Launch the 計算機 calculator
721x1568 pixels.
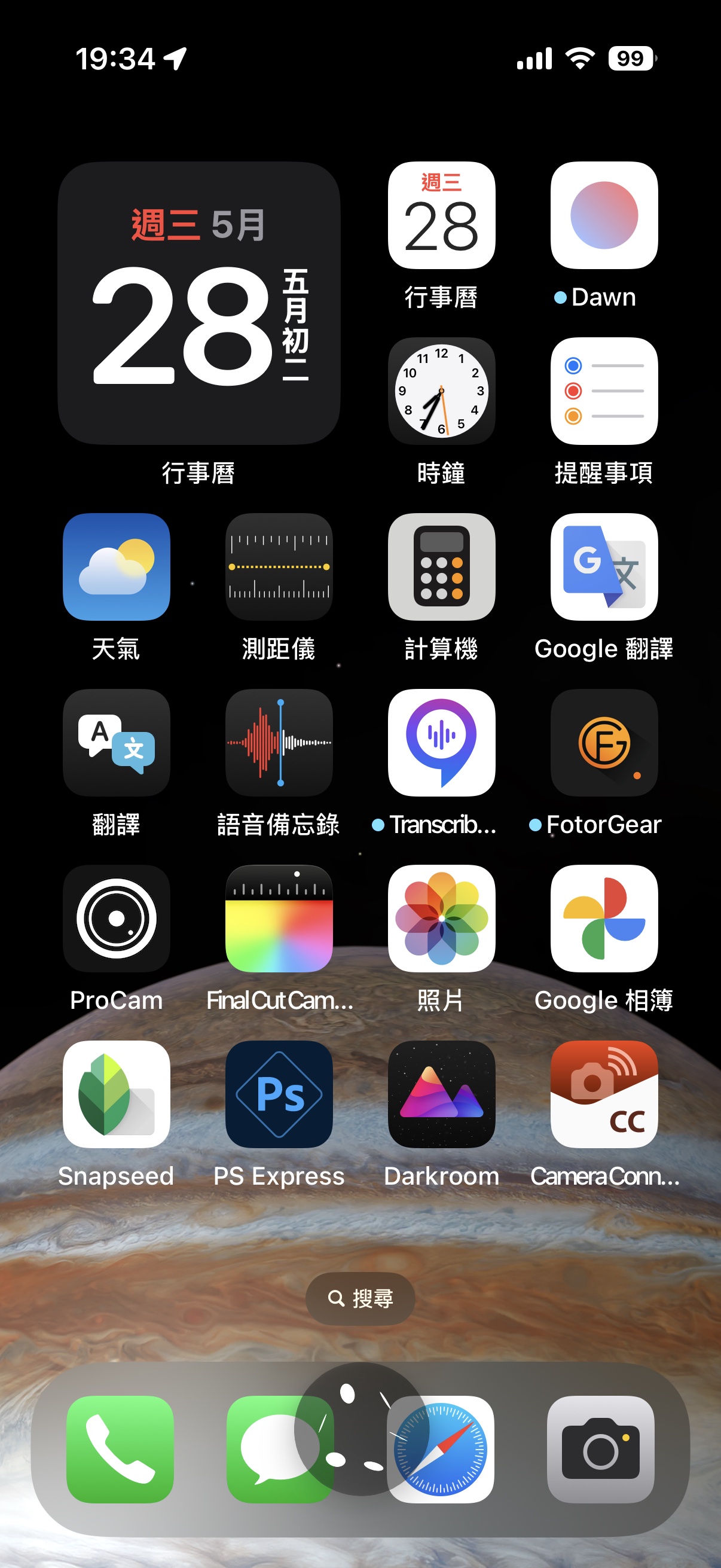pyautogui.click(x=441, y=566)
